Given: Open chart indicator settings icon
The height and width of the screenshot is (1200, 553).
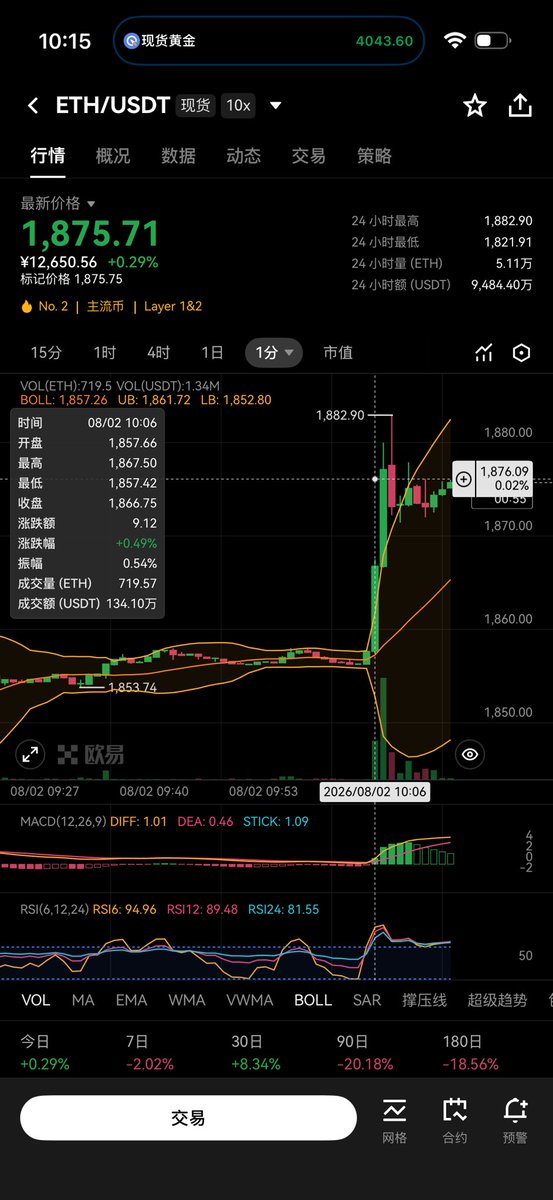Looking at the screenshot, I should click(x=484, y=352).
